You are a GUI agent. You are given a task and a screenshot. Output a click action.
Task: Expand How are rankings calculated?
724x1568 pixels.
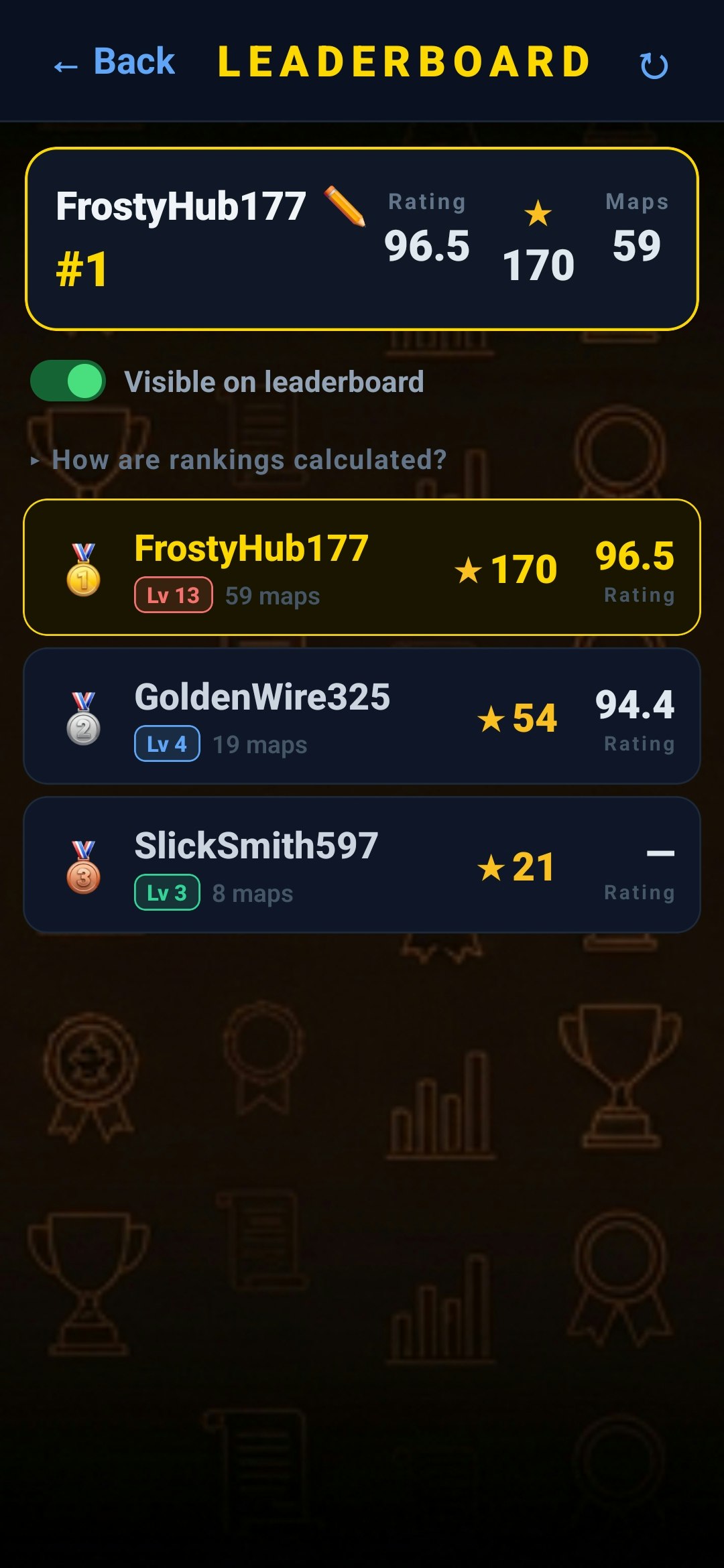point(248,460)
